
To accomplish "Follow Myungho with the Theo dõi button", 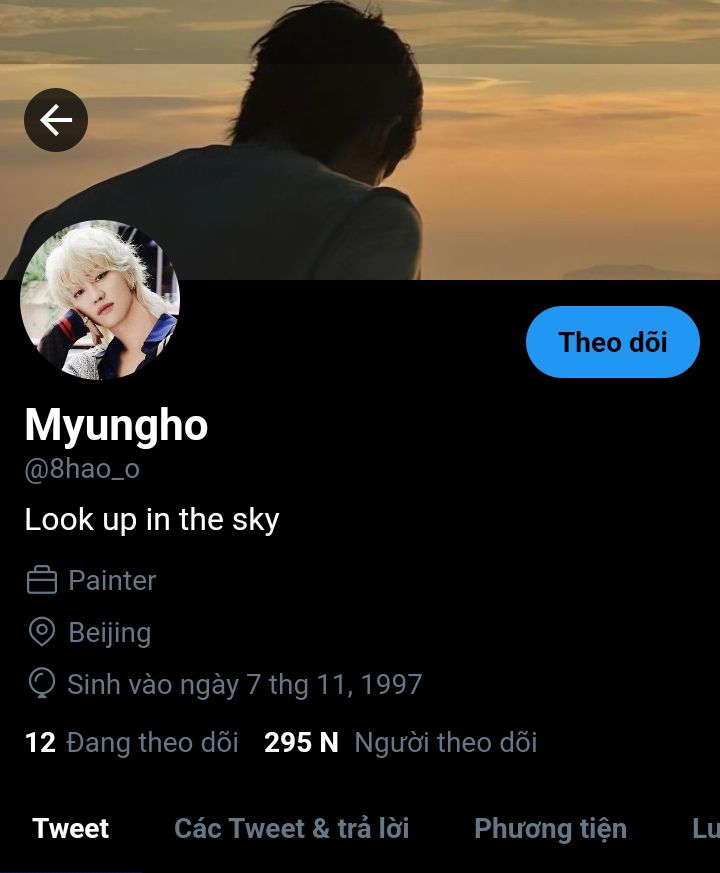I will [612, 342].
